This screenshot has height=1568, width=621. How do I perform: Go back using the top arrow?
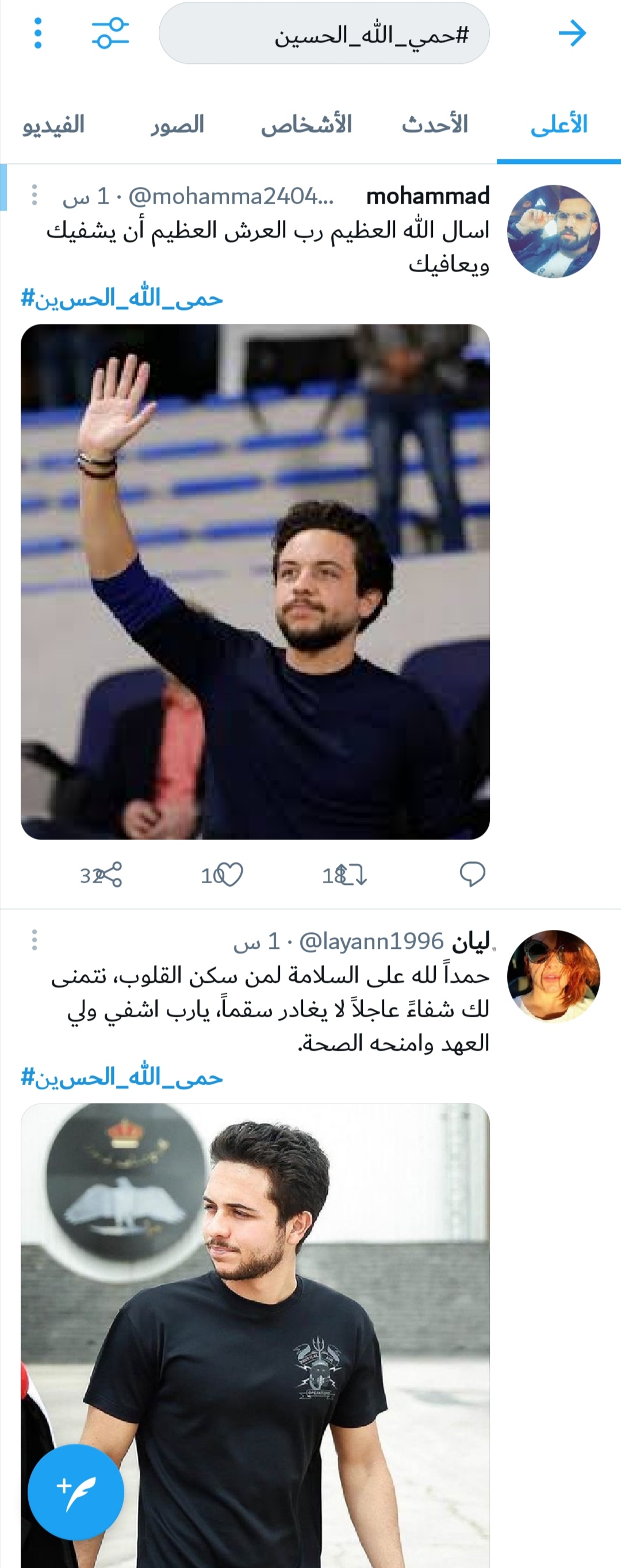tap(572, 33)
